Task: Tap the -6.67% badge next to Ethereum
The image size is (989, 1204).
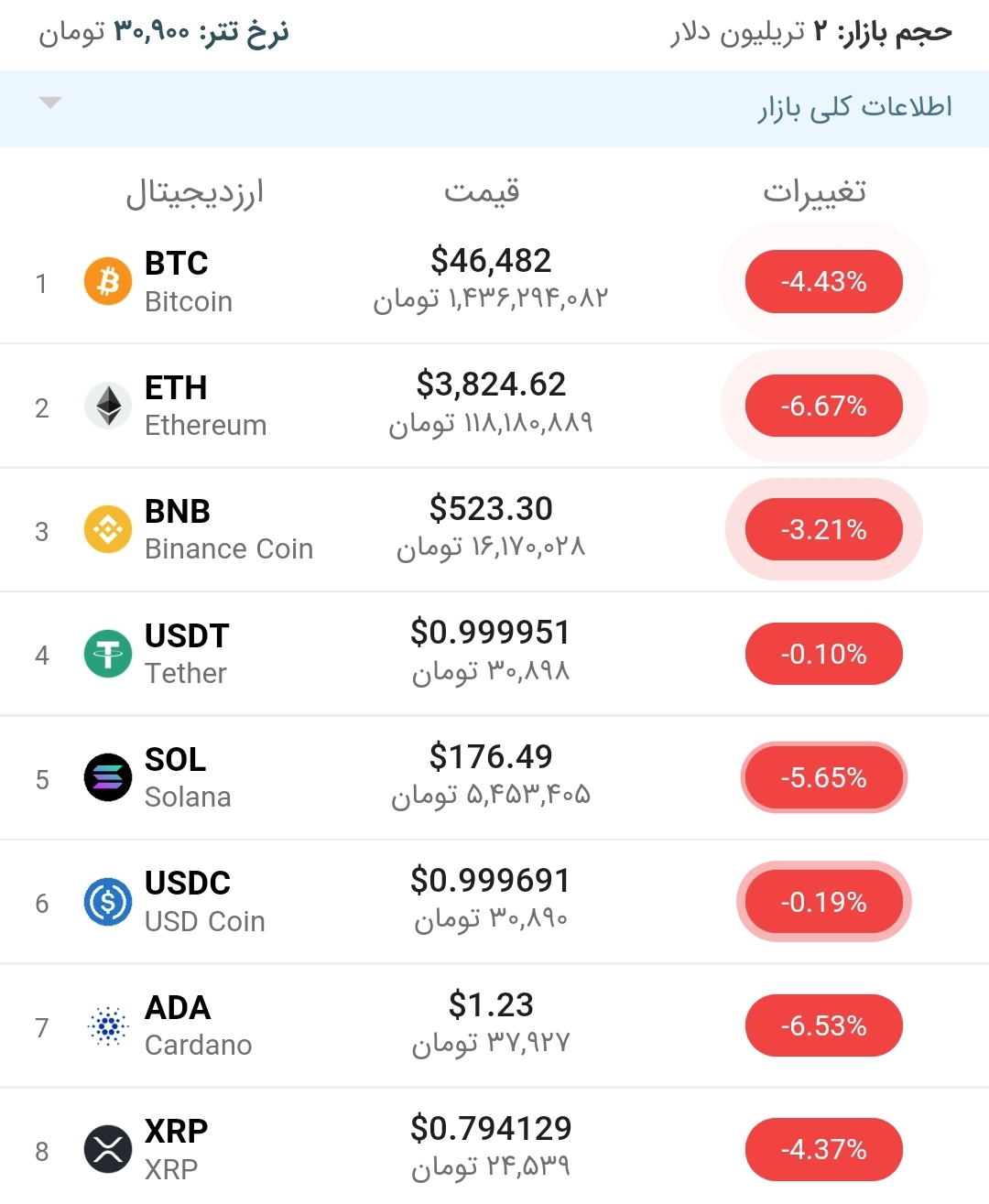Action: point(823,405)
